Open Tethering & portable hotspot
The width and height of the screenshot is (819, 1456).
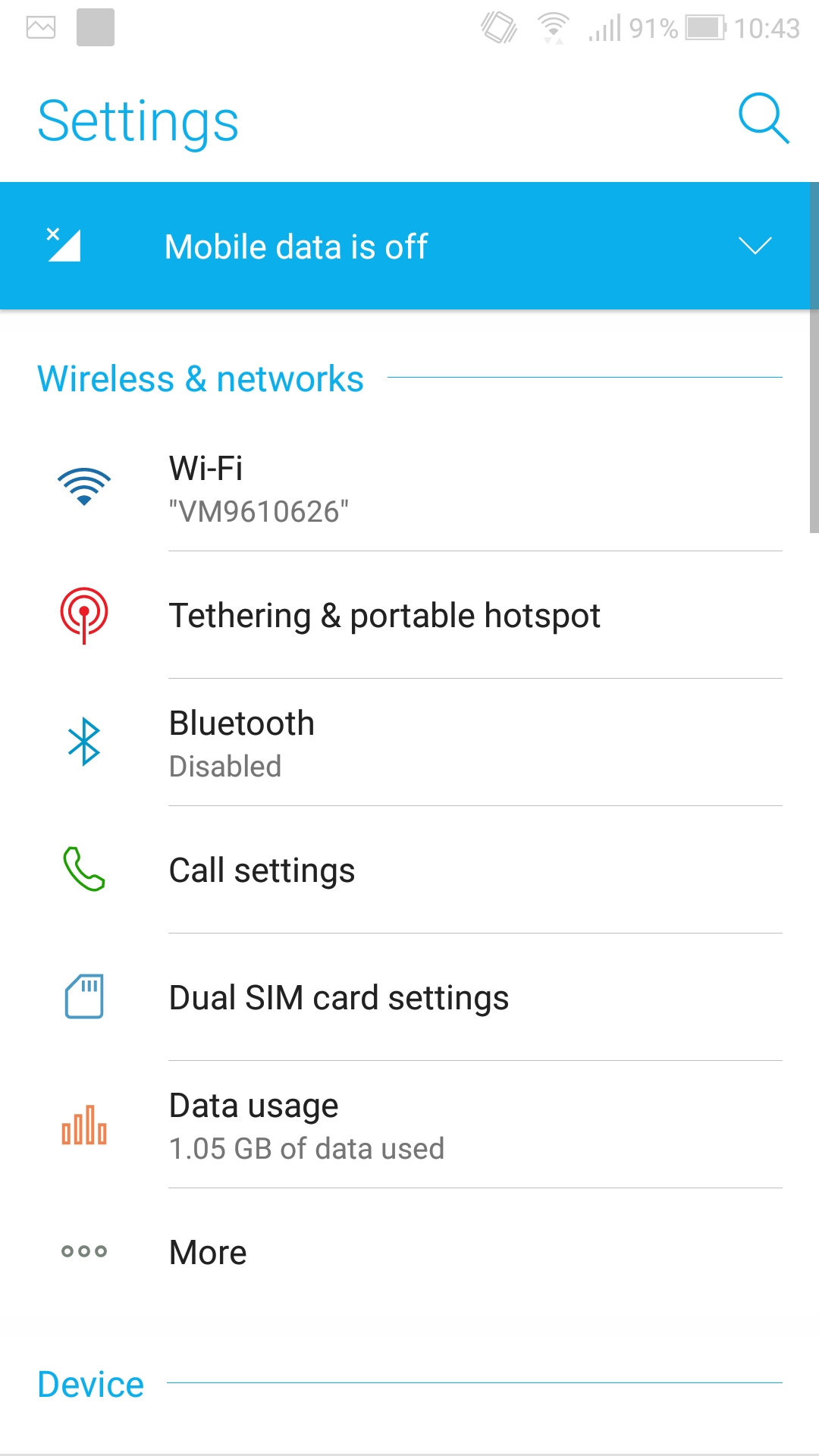coord(409,616)
